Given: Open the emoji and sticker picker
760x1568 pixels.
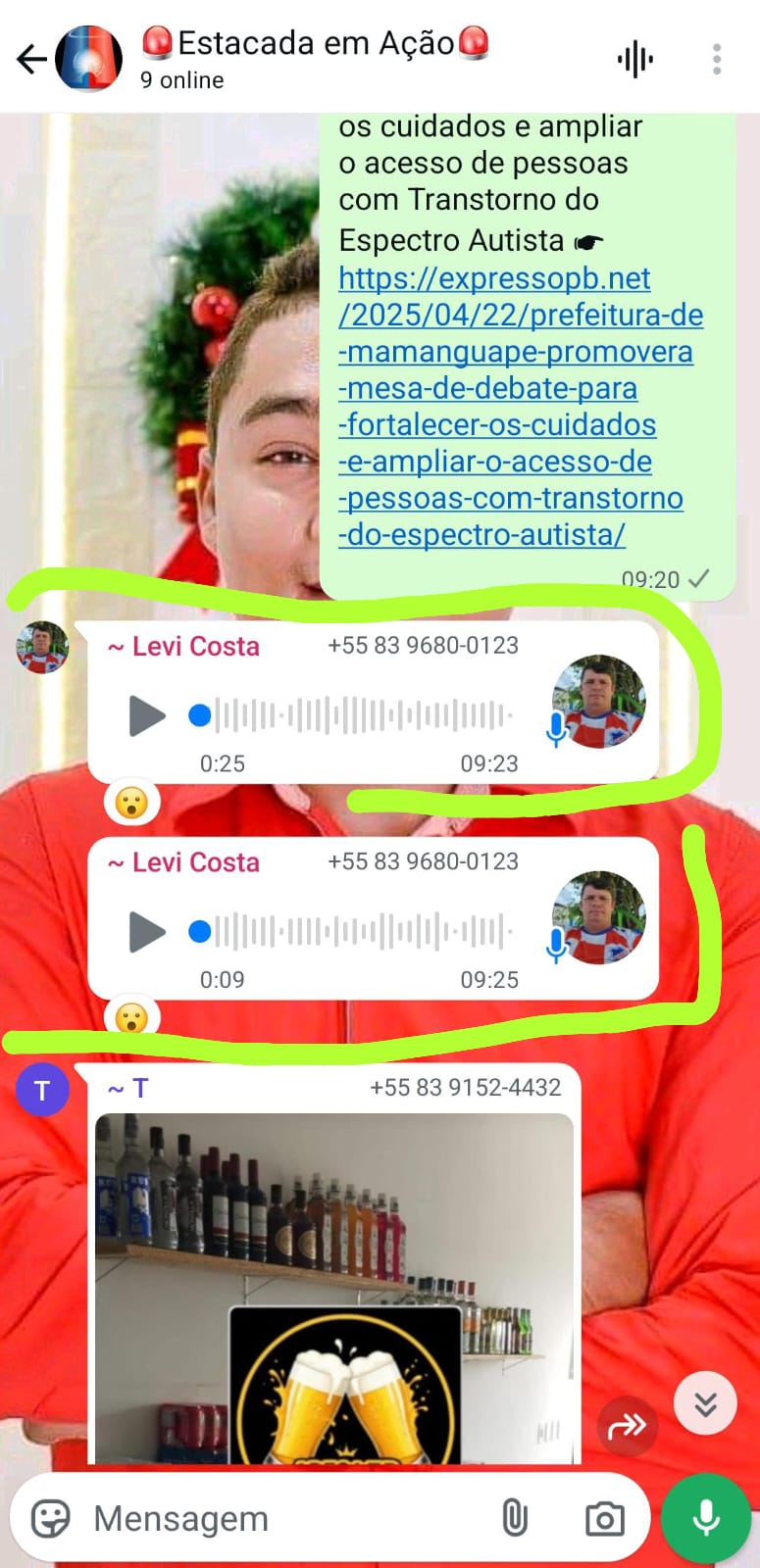Looking at the screenshot, I should tap(51, 1519).
